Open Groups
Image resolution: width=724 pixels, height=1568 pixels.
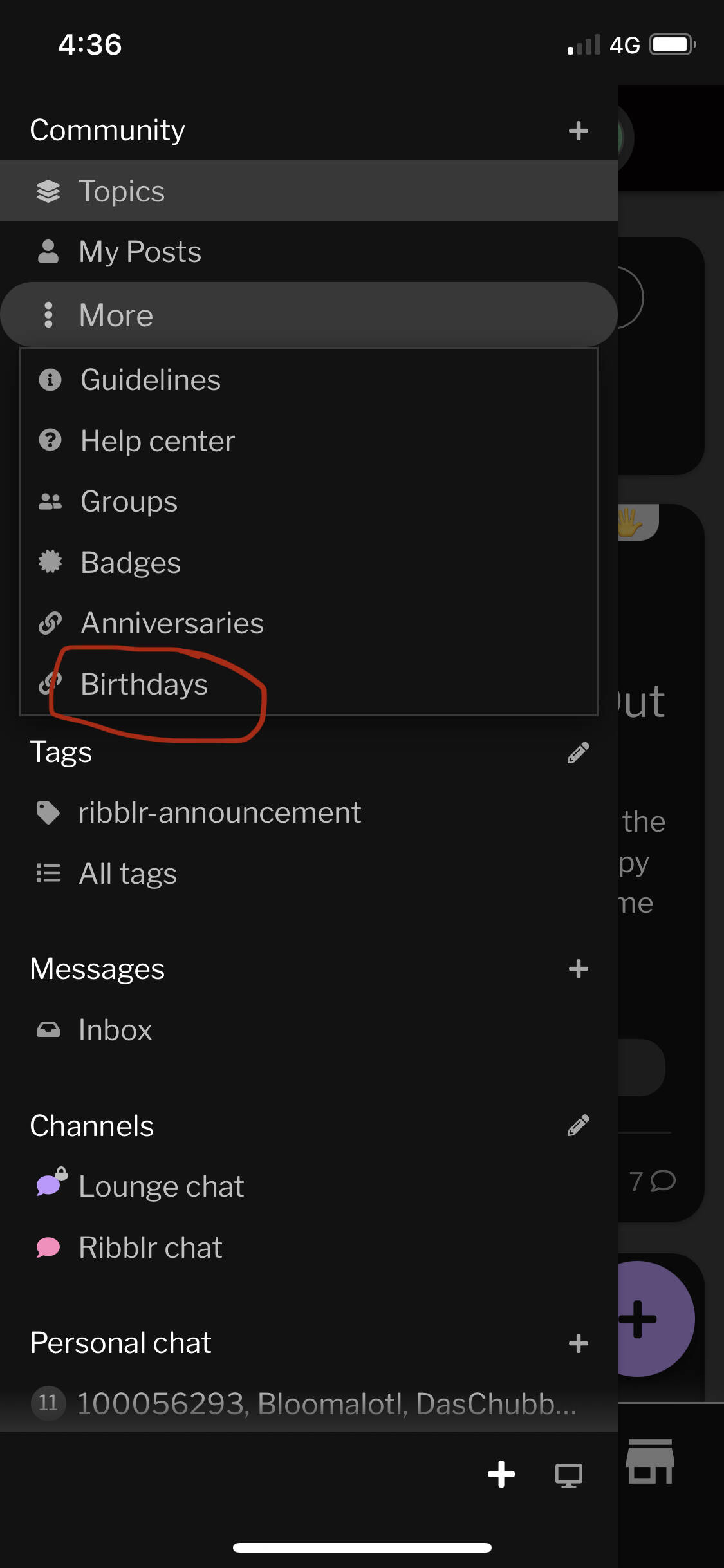[x=309, y=501]
